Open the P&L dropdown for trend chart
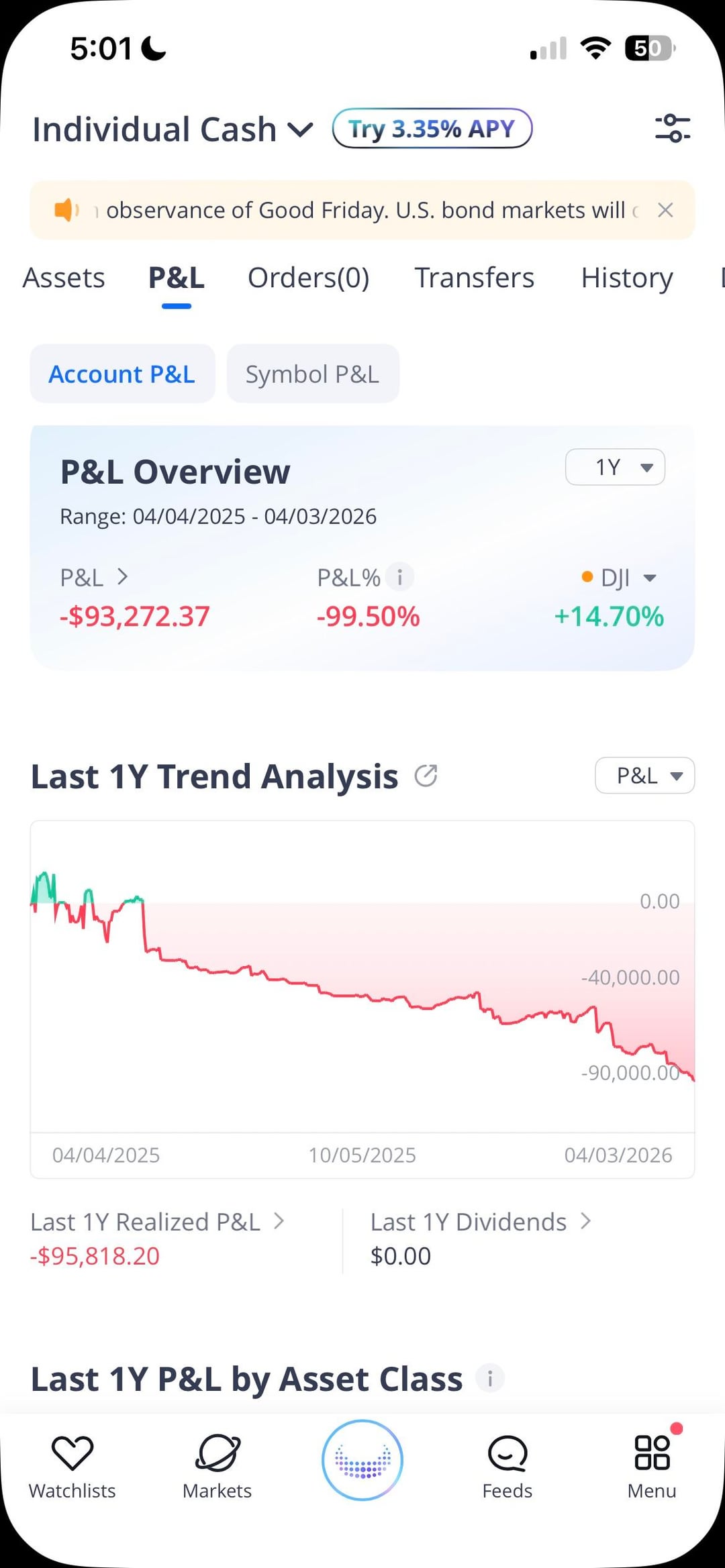The height and width of the screenshot is (1568, 725). (644, 776)
